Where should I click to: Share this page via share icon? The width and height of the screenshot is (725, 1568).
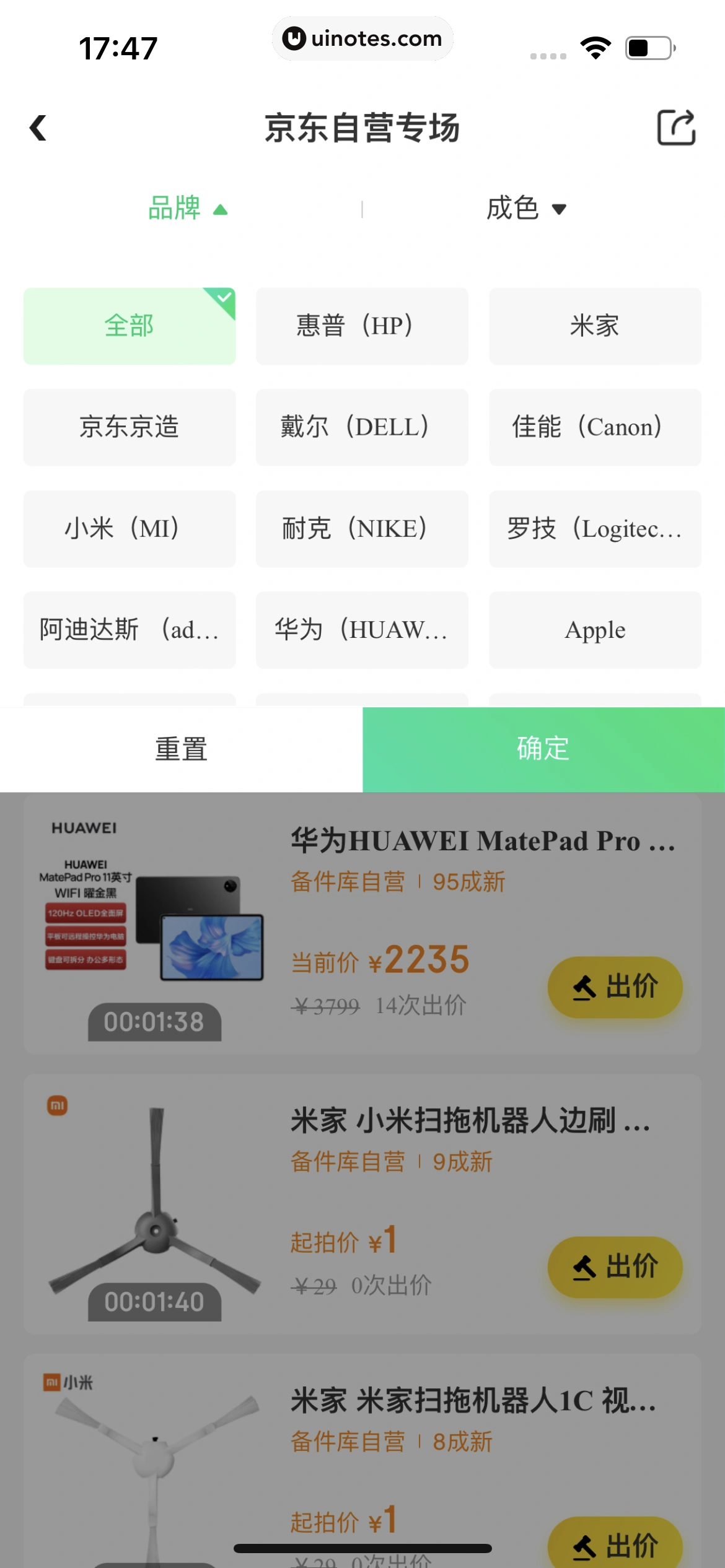(x=675, y=128)
